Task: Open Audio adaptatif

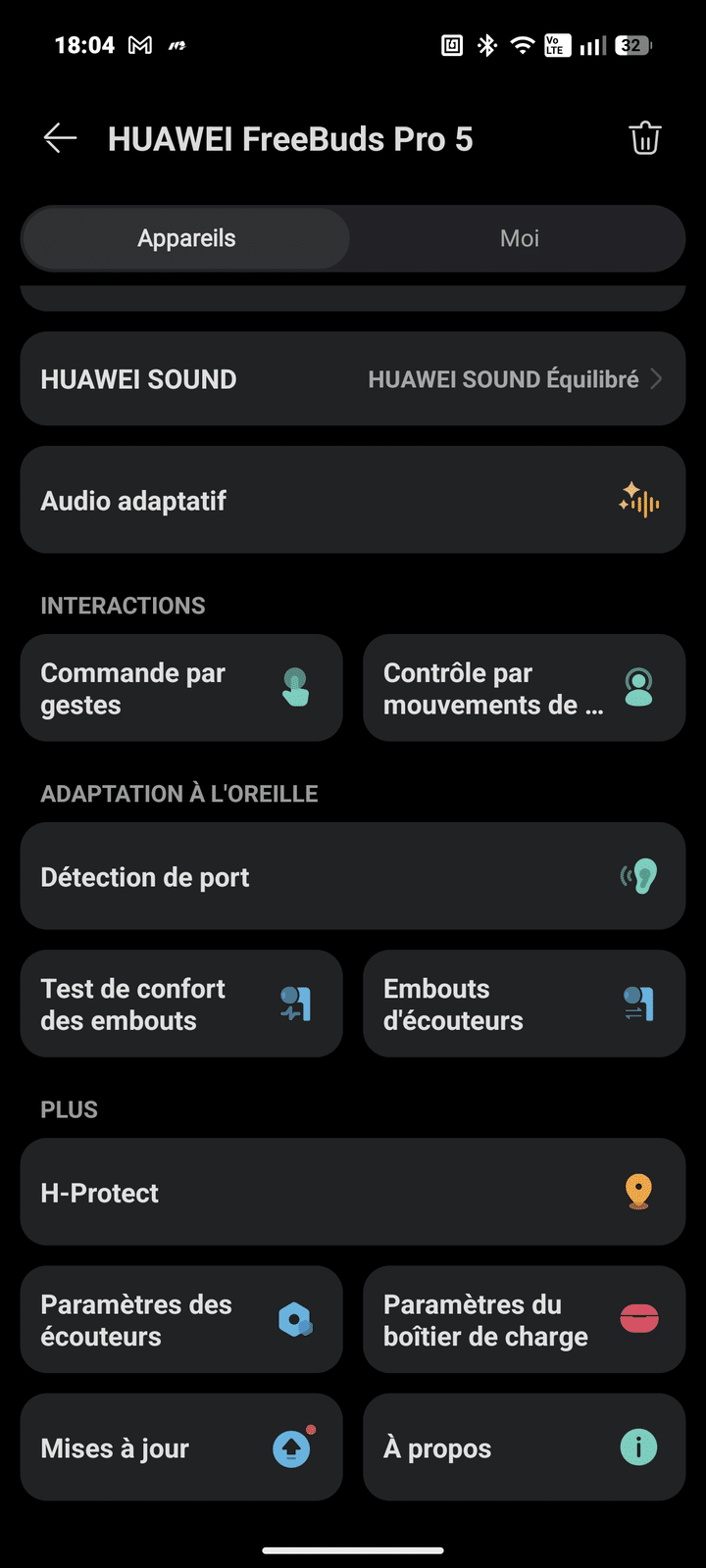Action: (x=353, y=501)
